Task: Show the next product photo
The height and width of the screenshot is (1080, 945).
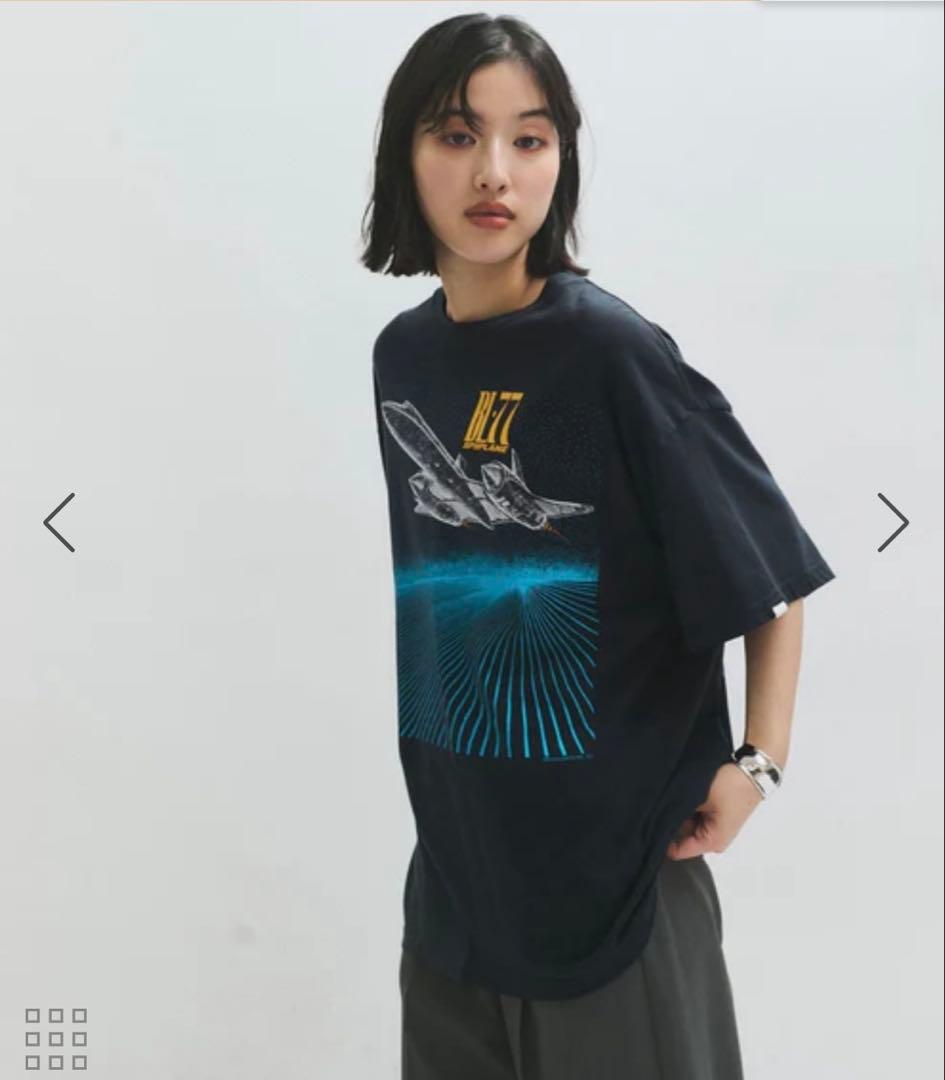Action: [892, 522]
